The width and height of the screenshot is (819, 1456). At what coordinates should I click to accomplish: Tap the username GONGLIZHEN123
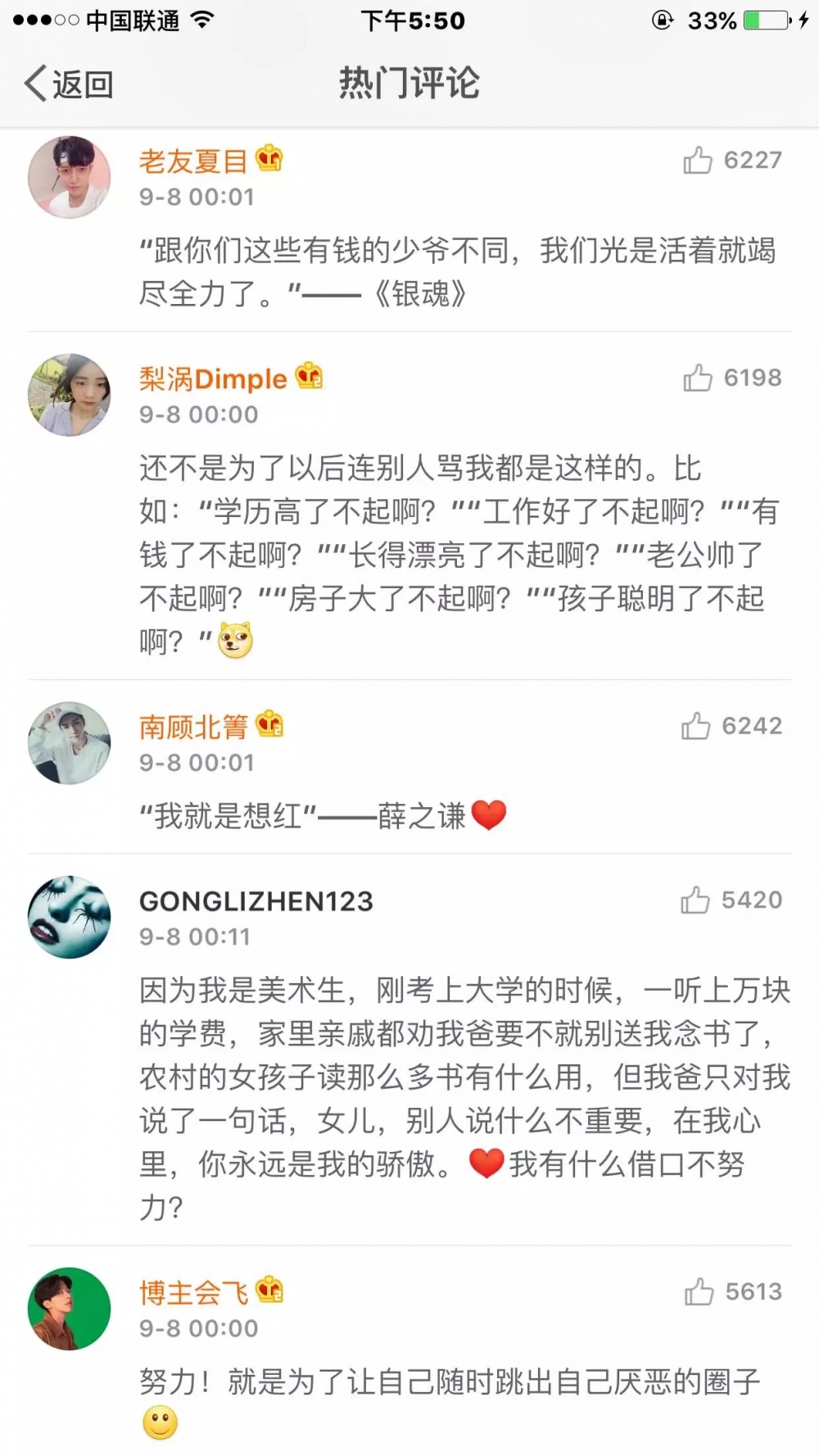point(256,901)
